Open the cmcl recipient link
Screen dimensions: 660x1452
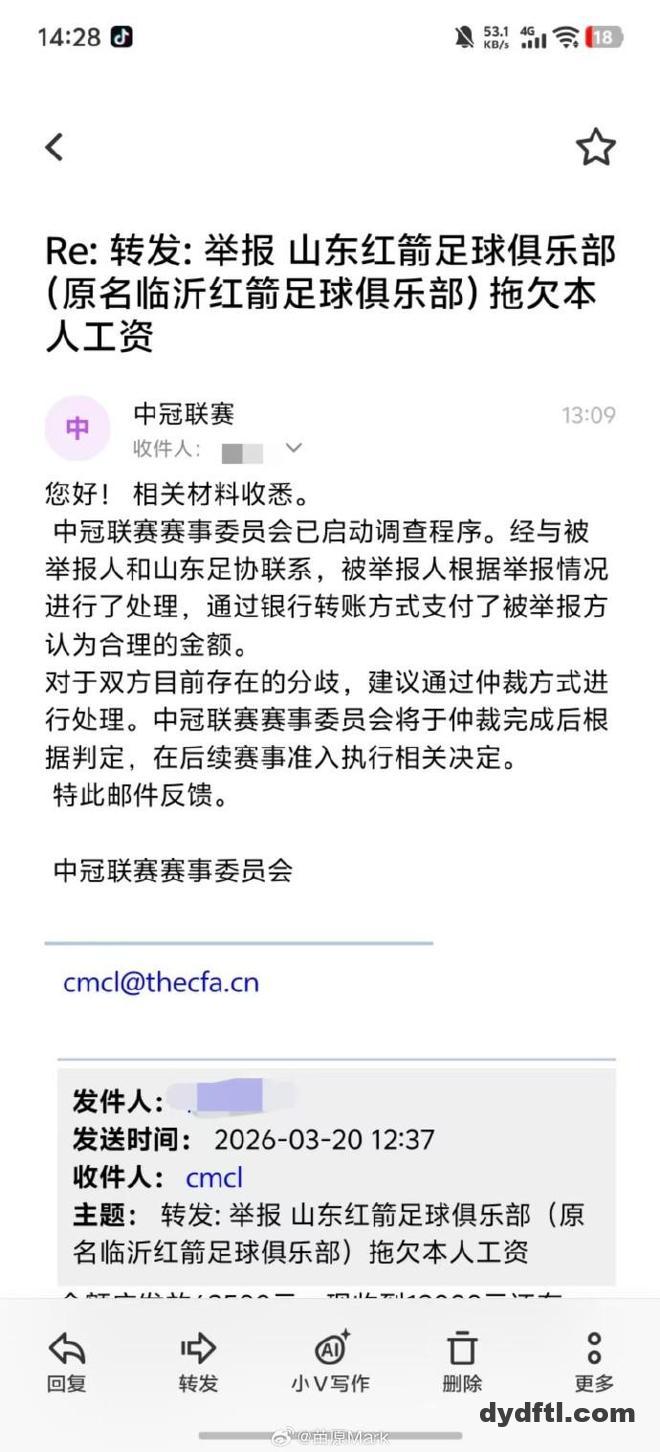pyautogui.click(x=214, y=1177)
